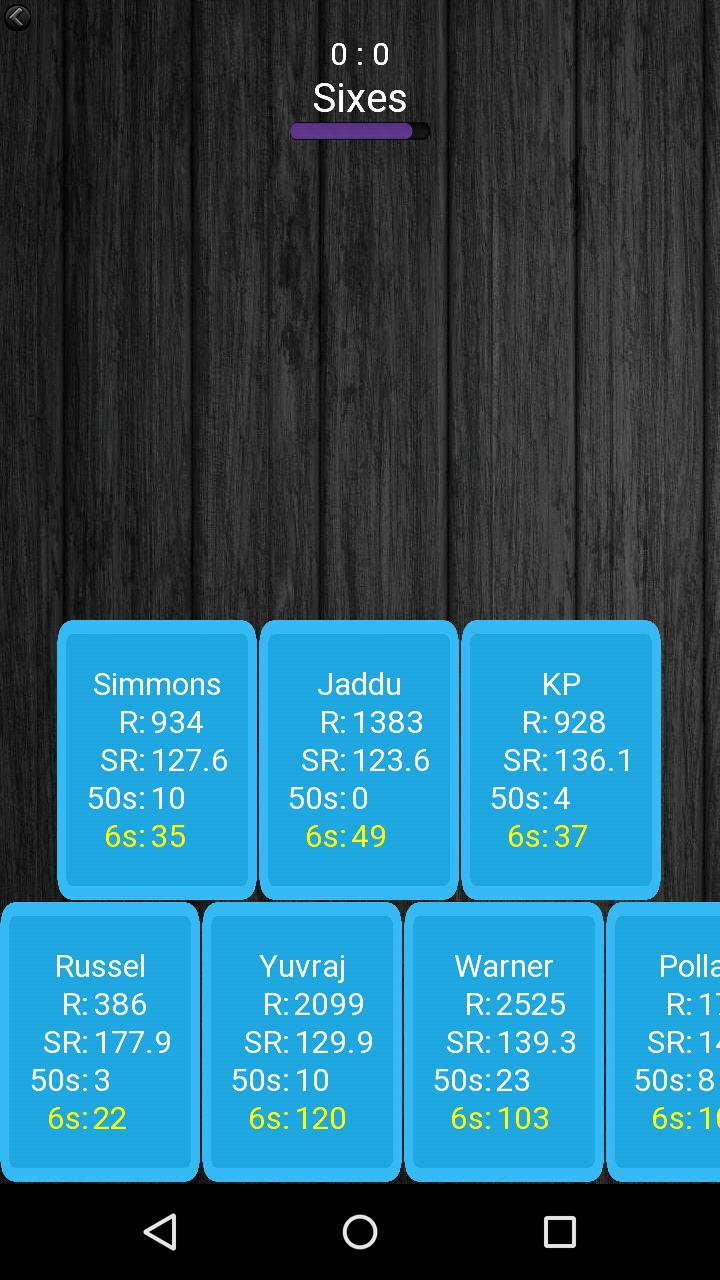720x1280 pixels.
Task: Play the Simmons card
Action: coord(156,758)
